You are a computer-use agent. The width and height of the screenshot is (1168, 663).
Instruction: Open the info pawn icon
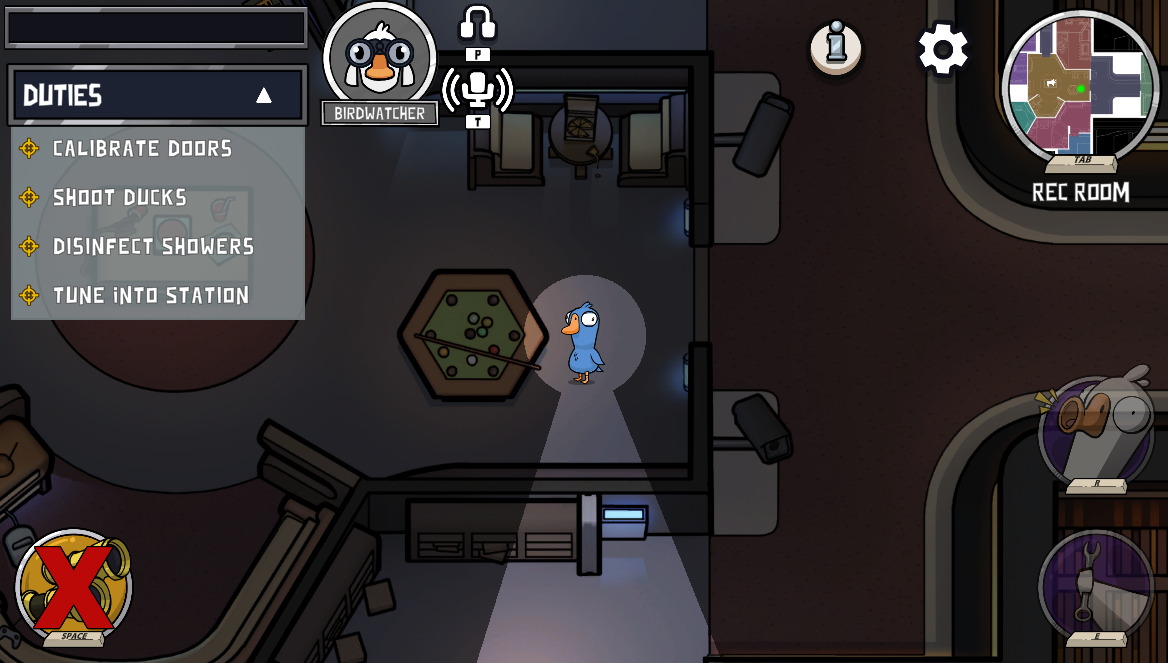pyautogui.click(x=836, y=46)
